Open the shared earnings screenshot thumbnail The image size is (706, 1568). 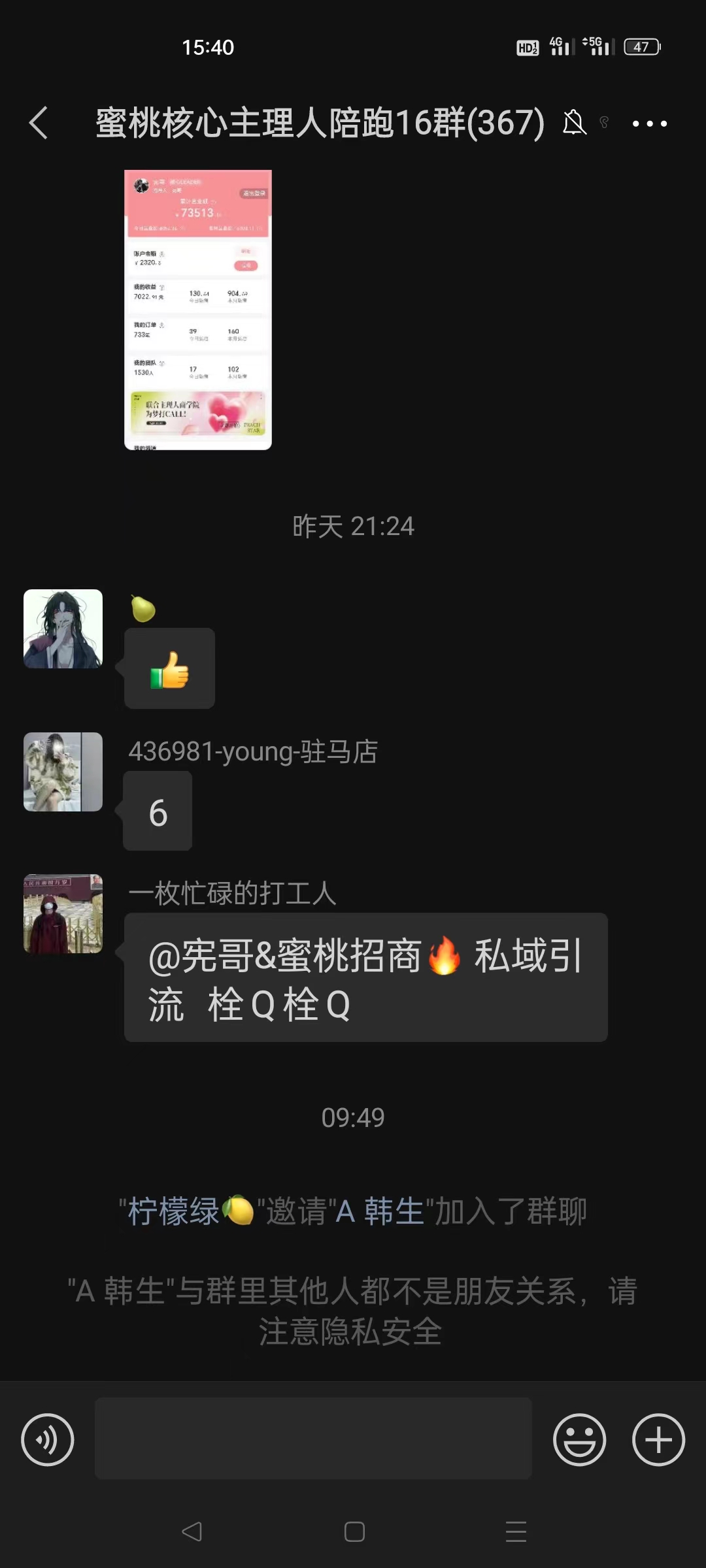coord(197,308)
